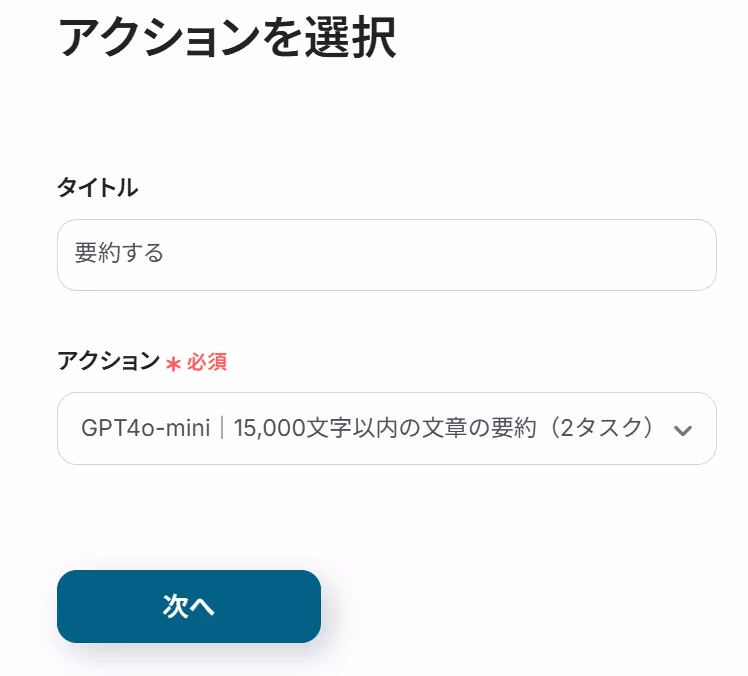Tap the 次へ button

189,606
